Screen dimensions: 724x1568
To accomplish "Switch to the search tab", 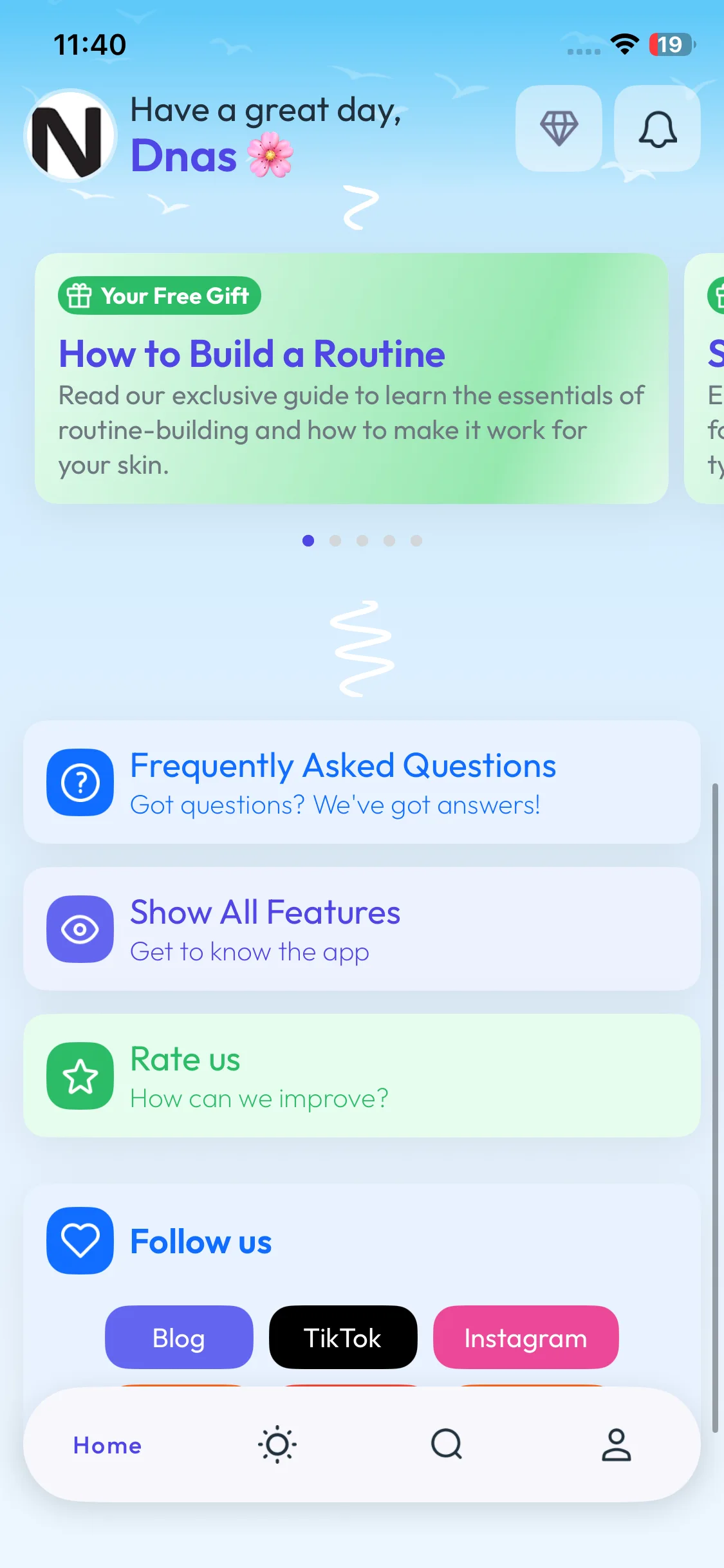I will tap(447, 1445).
